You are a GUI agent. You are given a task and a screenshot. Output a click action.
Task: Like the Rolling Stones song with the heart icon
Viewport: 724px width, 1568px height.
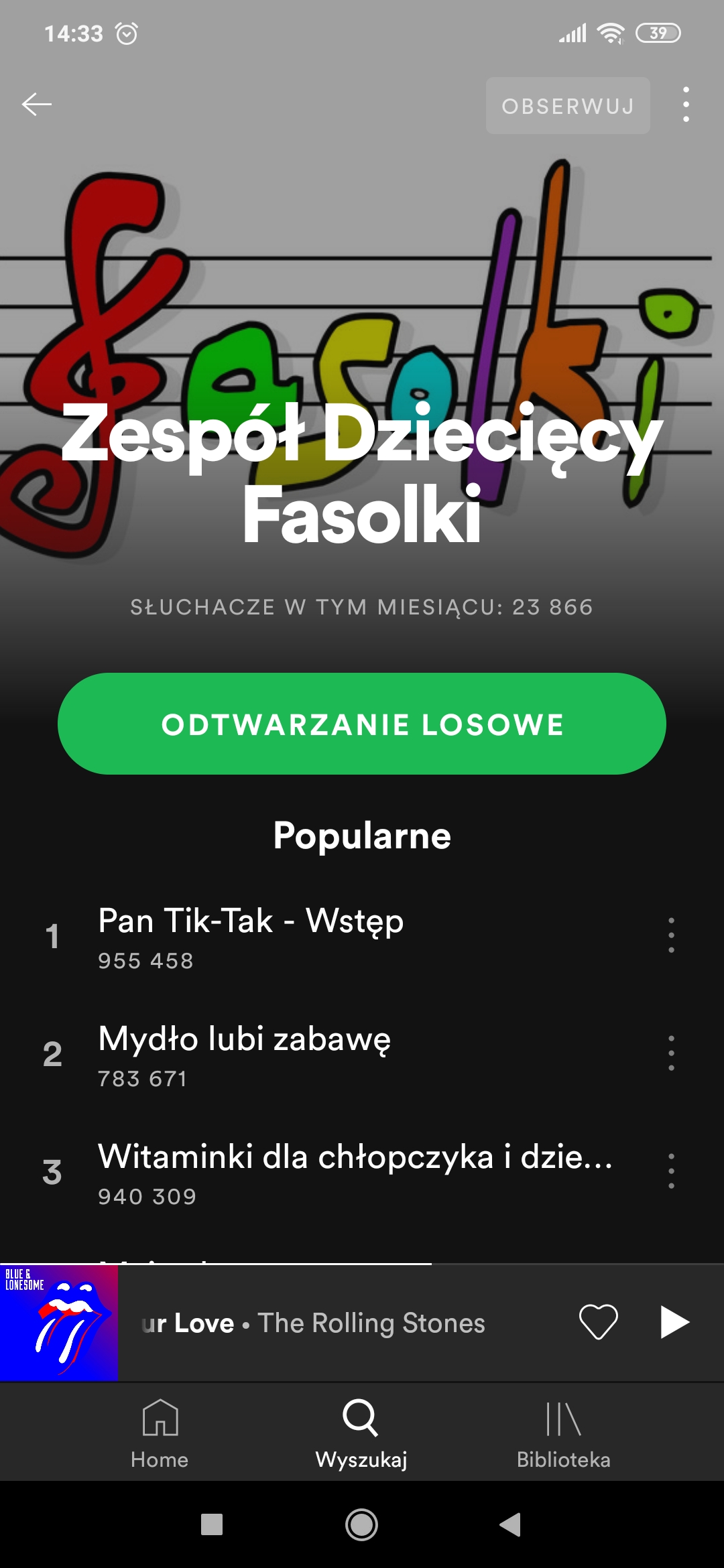coord(598,1322)
